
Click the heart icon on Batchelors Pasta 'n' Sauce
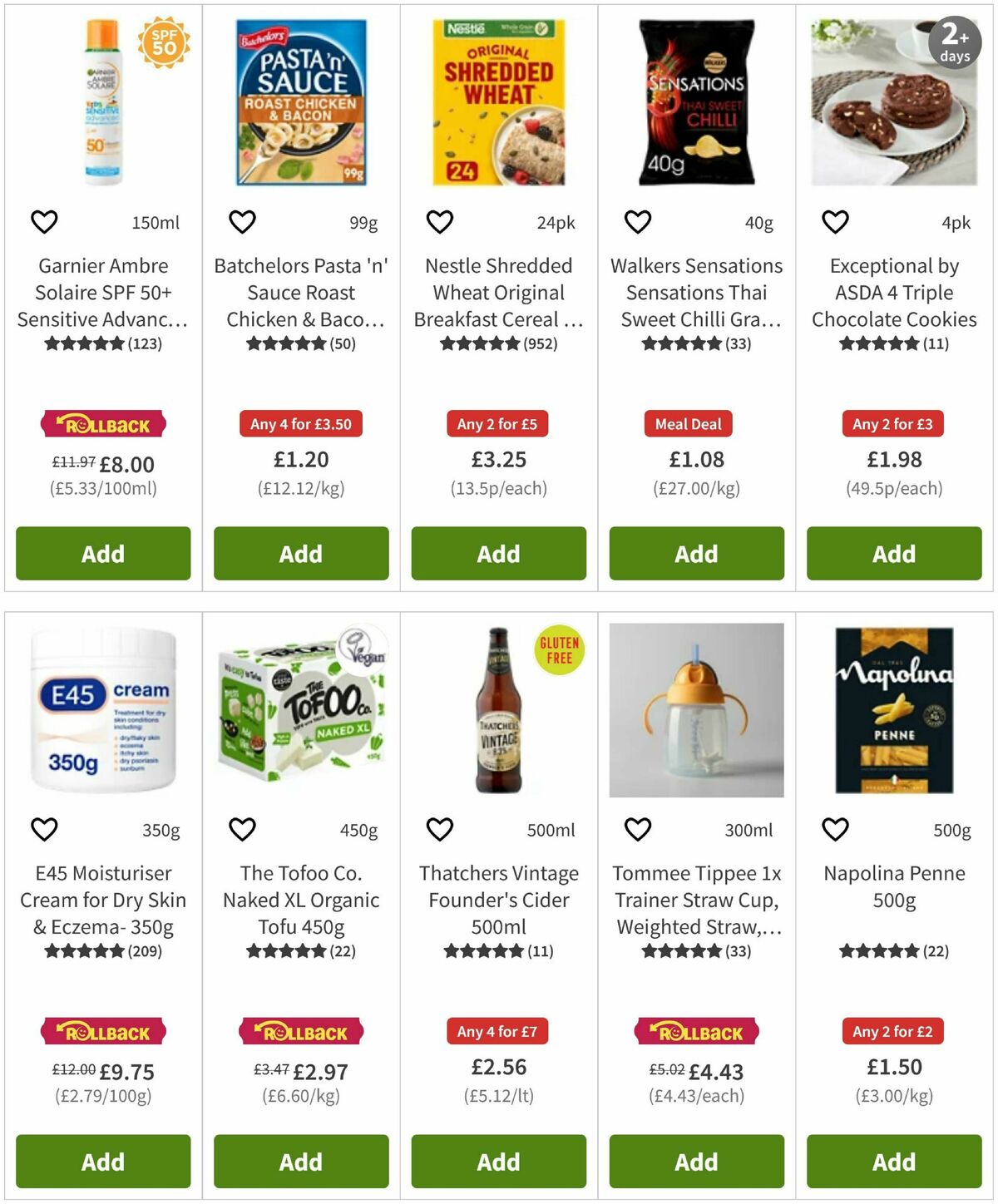pos(241,221)
